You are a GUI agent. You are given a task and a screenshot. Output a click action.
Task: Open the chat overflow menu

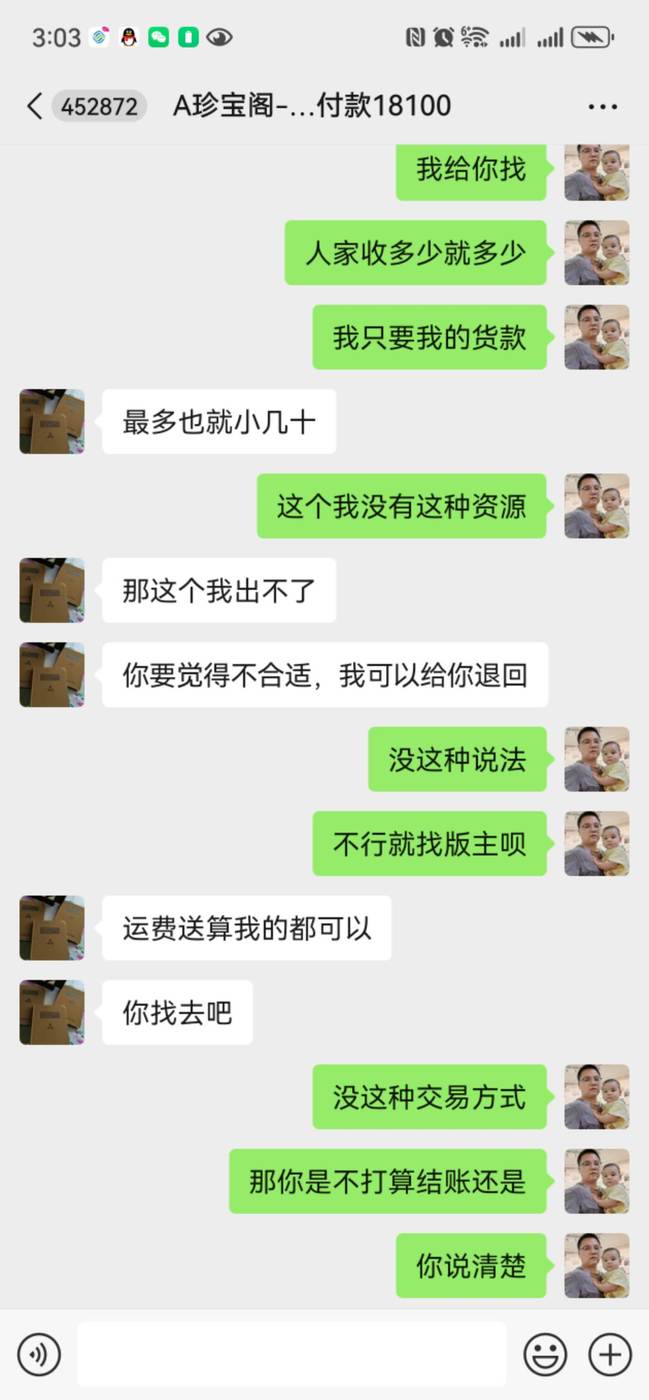pyautogui.click(x=602, y=106)
